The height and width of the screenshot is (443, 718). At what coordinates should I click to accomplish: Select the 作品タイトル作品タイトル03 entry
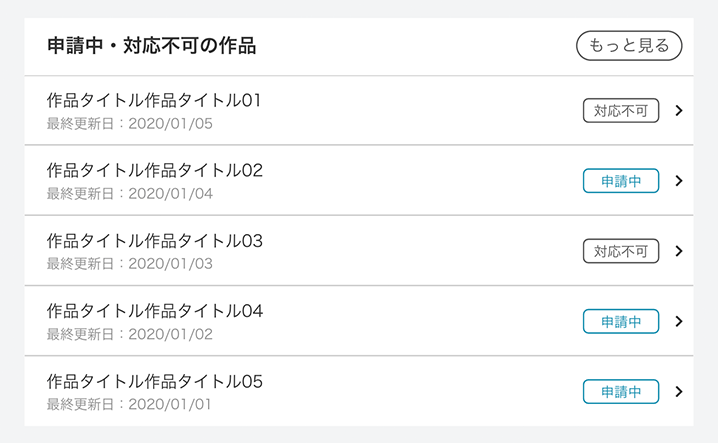358,251
